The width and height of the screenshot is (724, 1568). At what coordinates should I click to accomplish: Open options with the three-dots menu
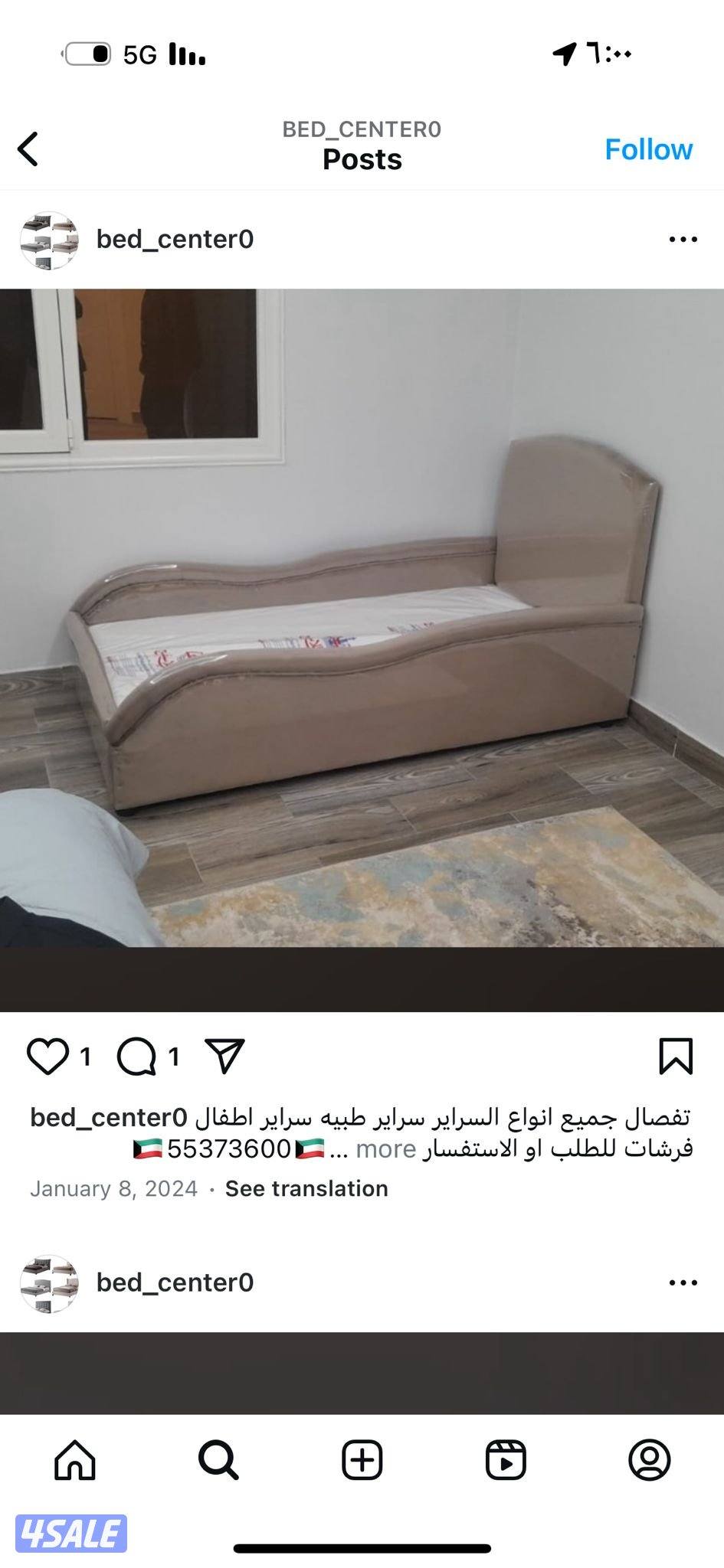pos(680,239)
